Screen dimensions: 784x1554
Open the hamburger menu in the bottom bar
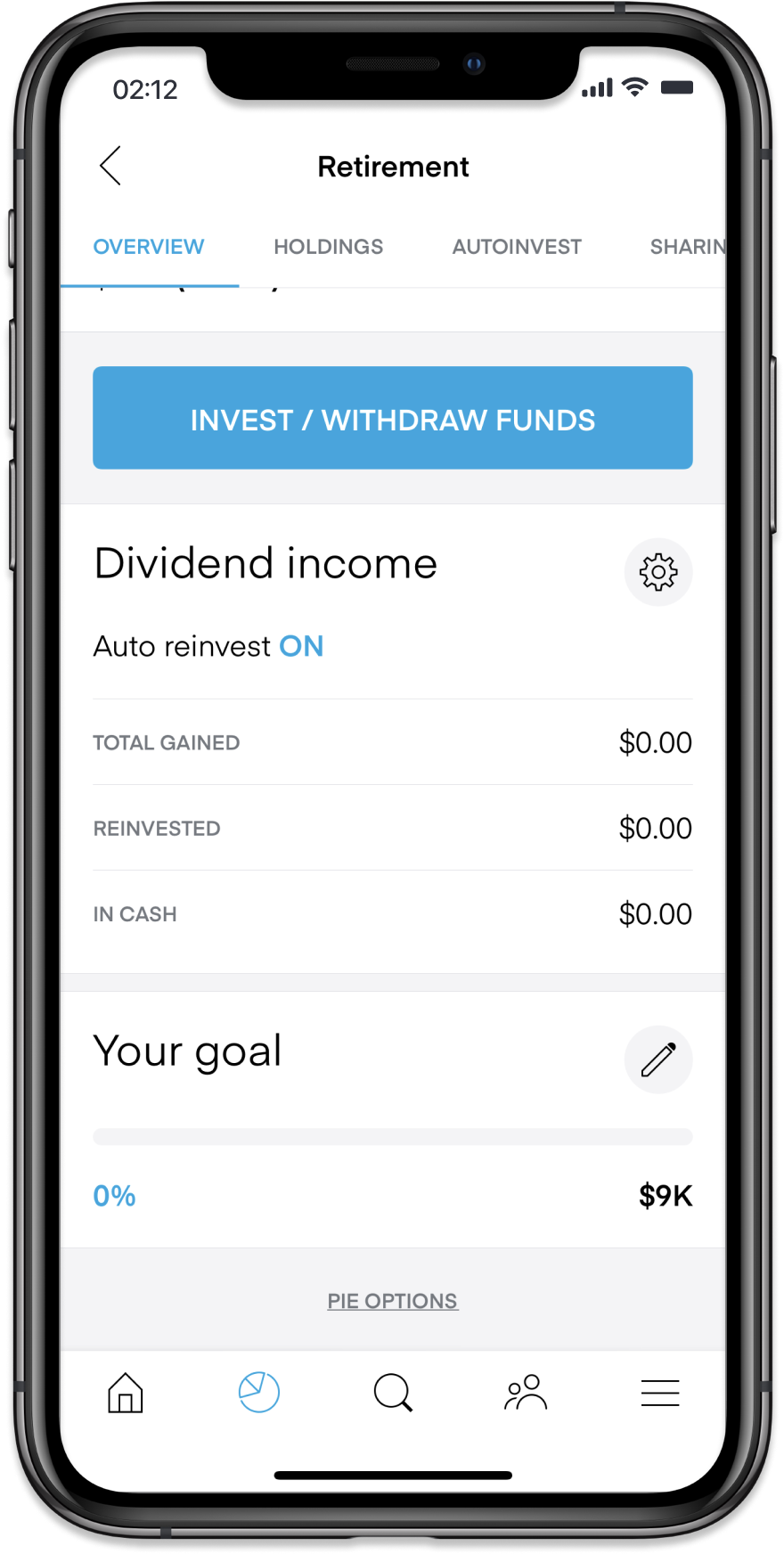660,1392
